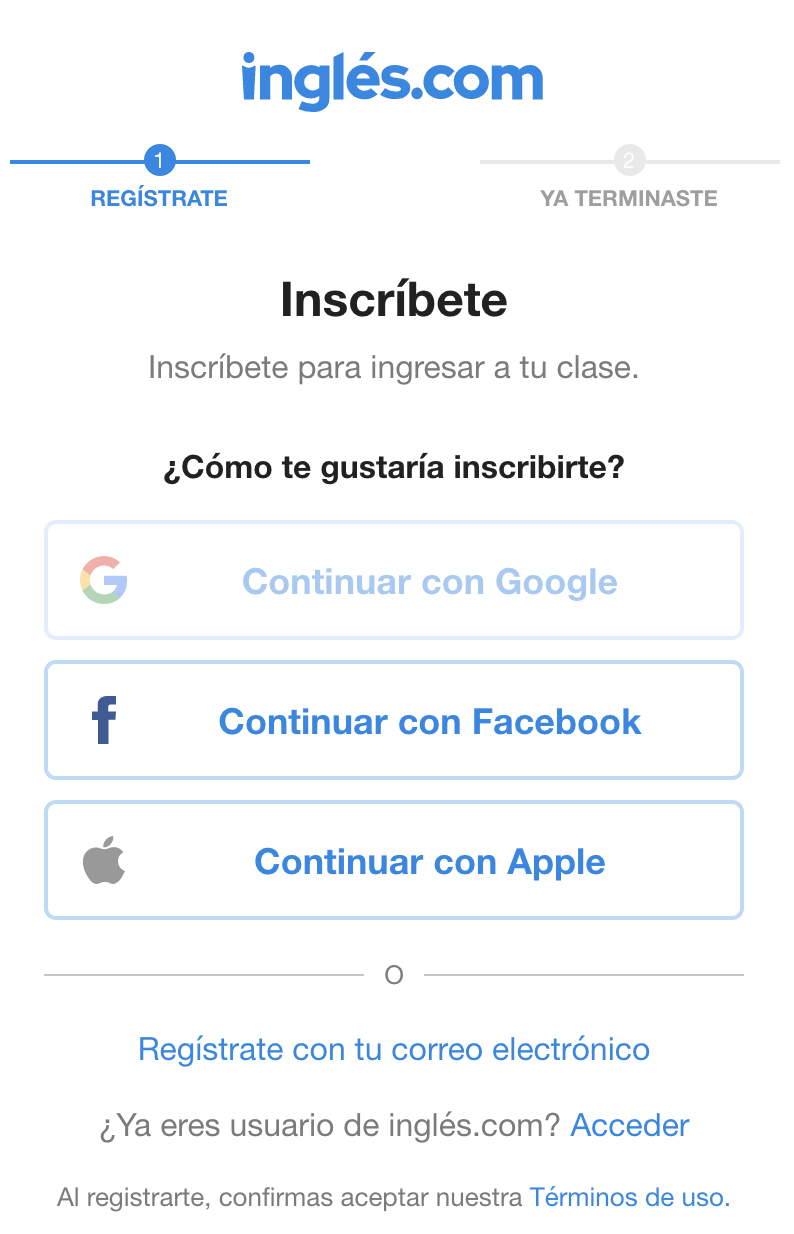This screenshot has height=1234, width=794.
Task: Open Regístrate con tu correo electrónico
Action: tap(396, 1049)
